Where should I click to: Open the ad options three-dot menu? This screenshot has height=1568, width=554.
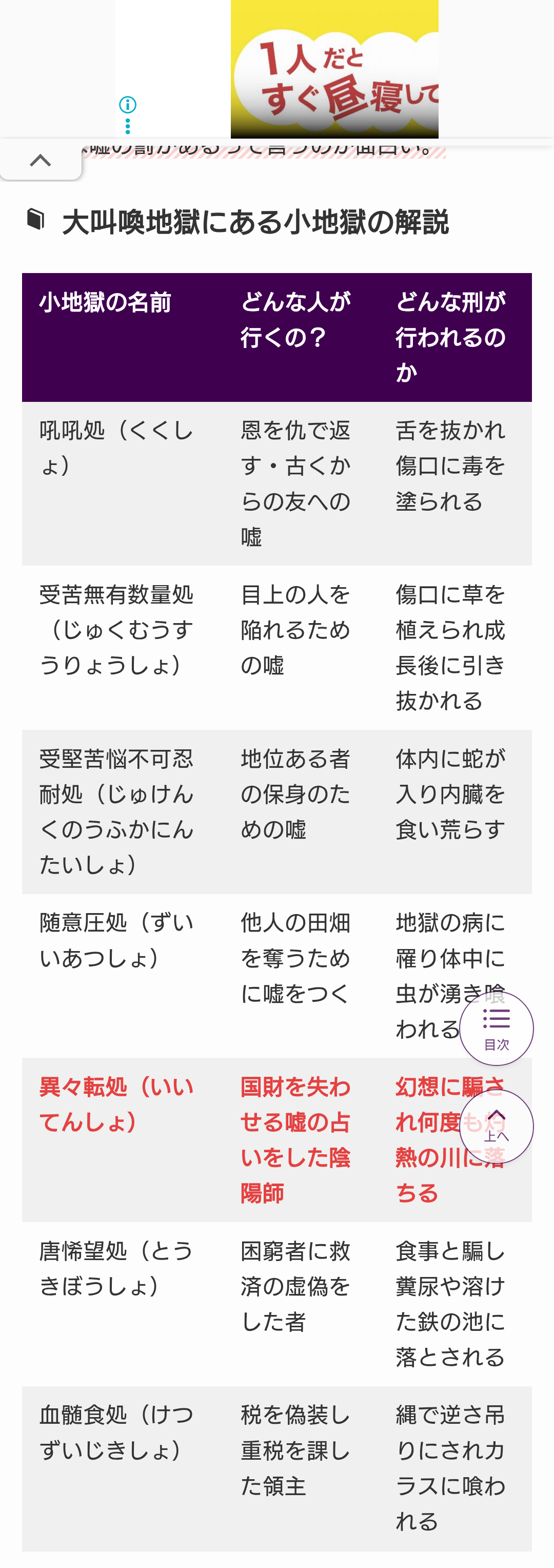tap(127, 126)
